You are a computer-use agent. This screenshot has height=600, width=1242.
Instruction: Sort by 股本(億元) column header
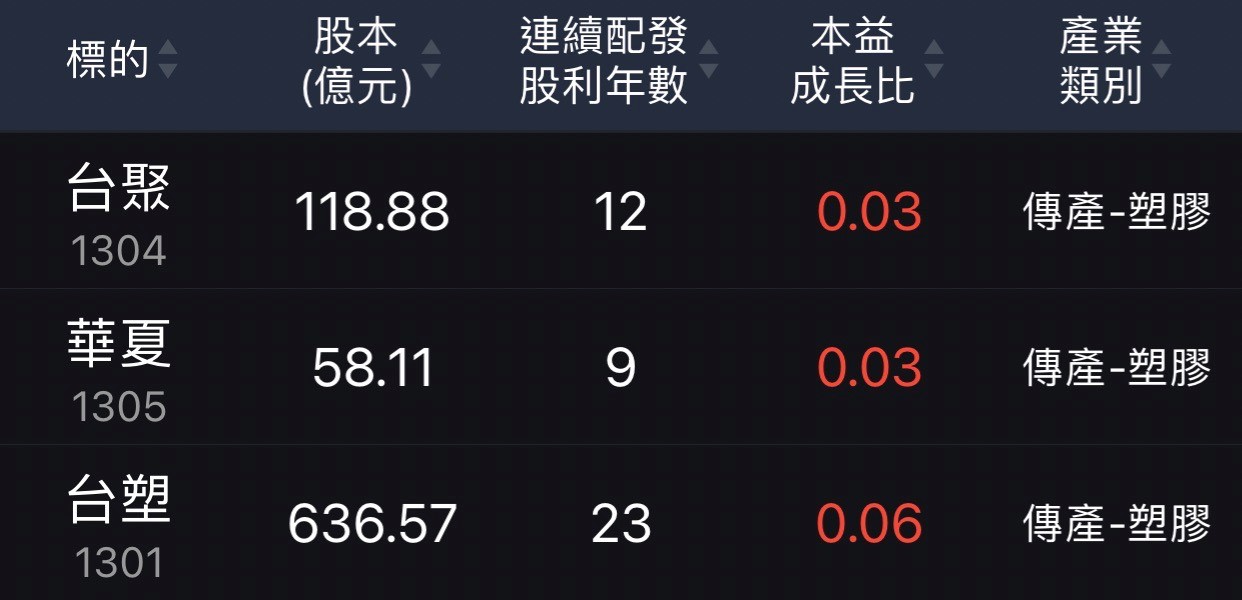click(370, 62)
